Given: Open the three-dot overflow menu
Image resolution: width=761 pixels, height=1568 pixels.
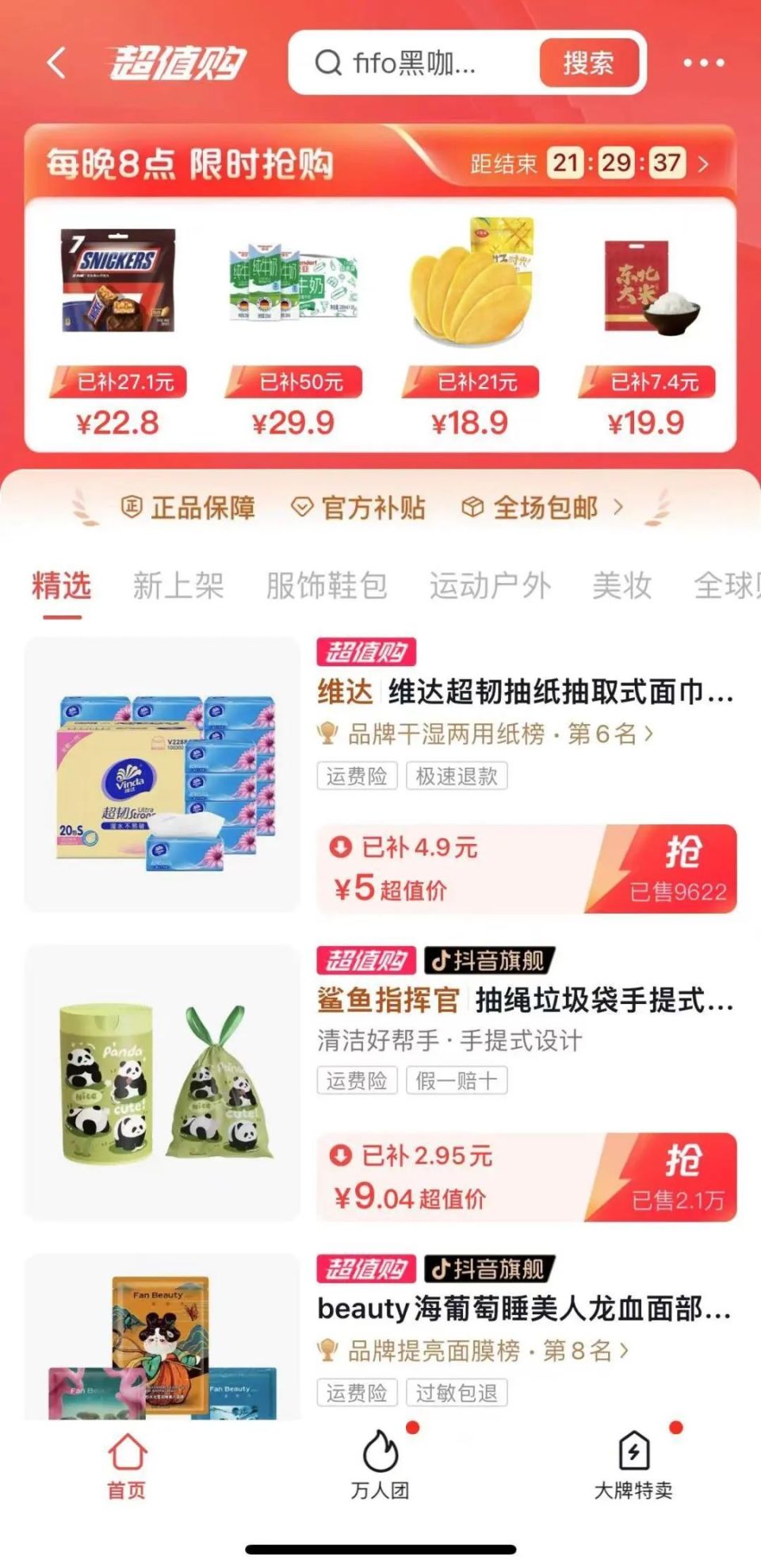Looking at the screenshot, I should pyautogui.click(x=703, y=63).
